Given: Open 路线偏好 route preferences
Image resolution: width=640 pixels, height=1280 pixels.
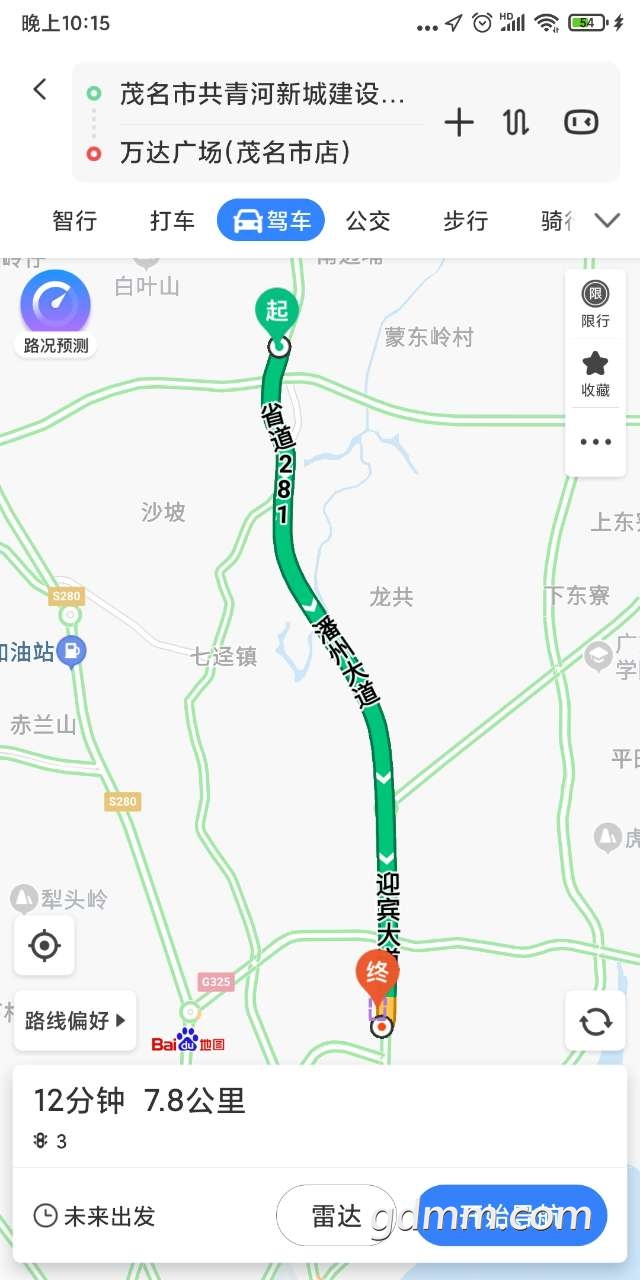Looking at the screenshot, I should pyautogui.click(x=75, y=1021).
